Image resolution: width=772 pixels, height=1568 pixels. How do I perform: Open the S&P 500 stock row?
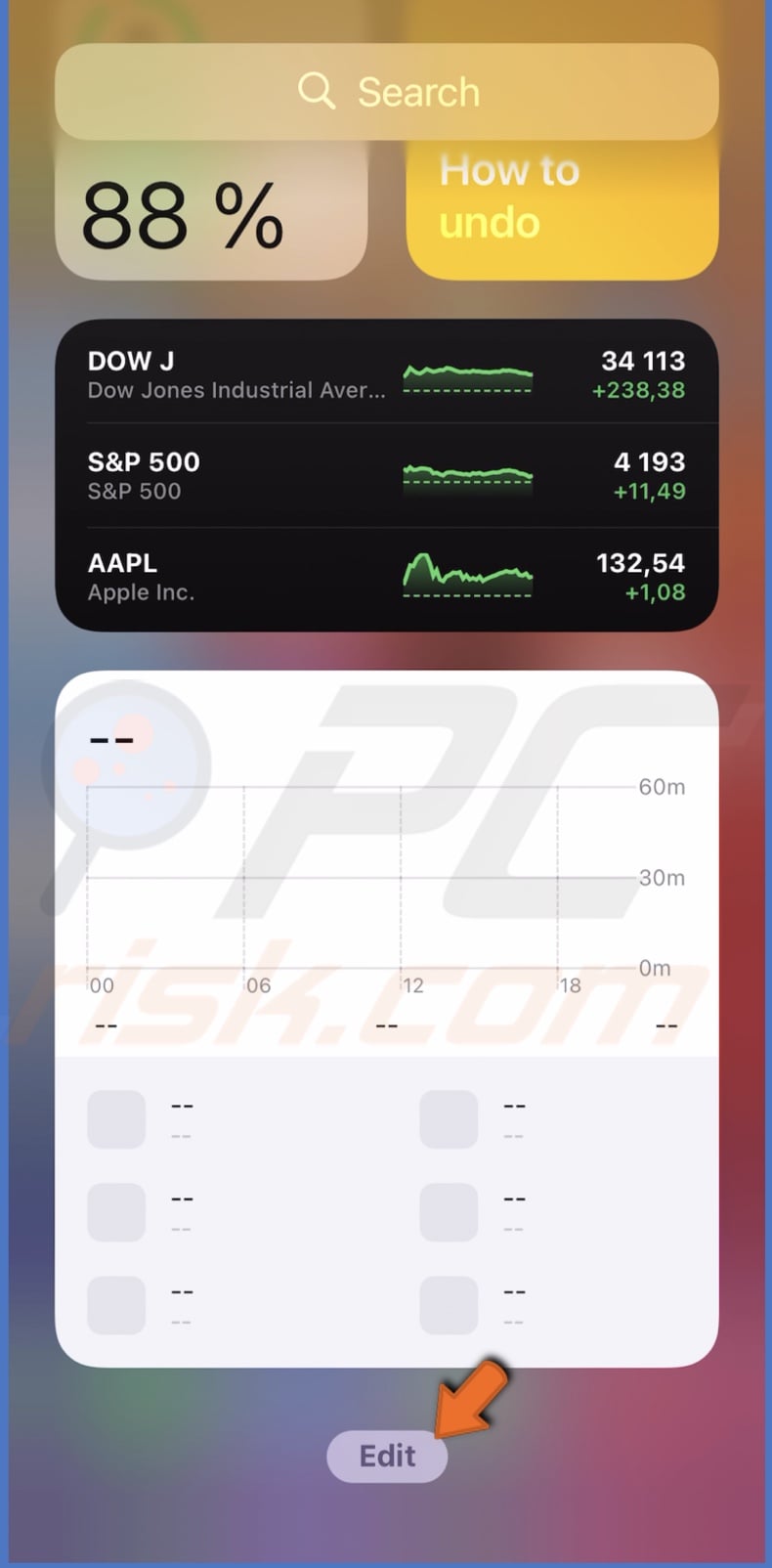[x=386, y=476]
